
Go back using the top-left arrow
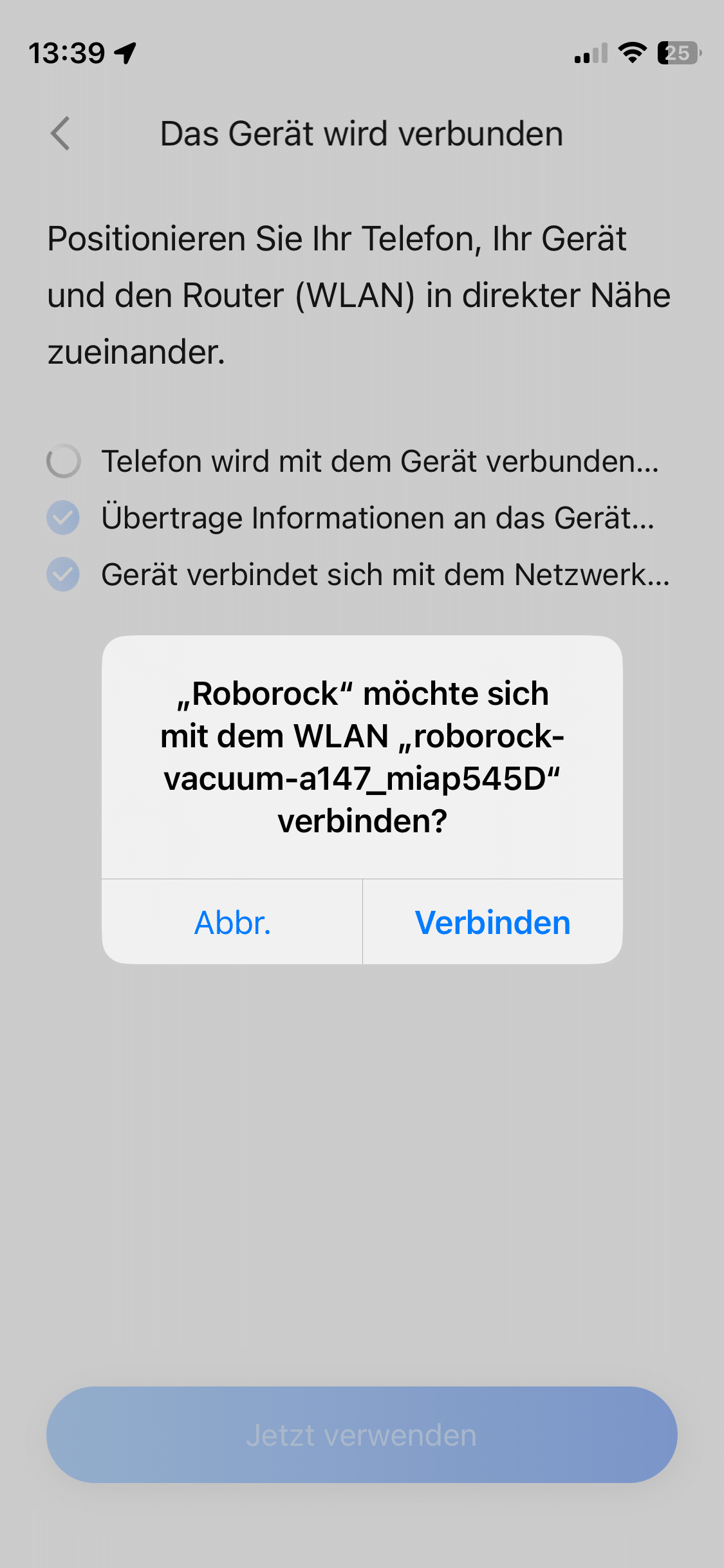pyautogui.click(x=60, y=134)
